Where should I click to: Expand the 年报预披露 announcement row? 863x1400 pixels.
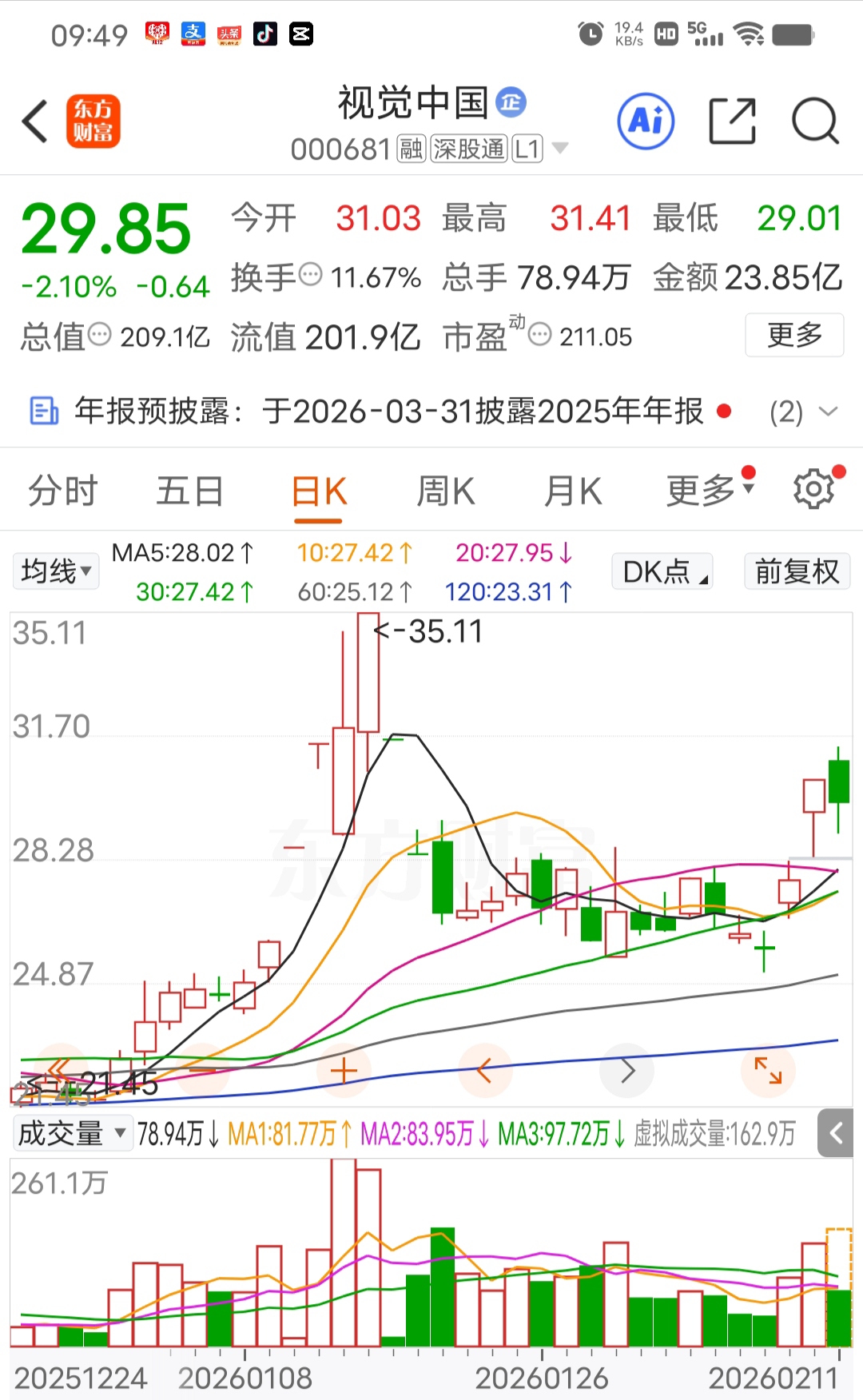pos(829,412)
